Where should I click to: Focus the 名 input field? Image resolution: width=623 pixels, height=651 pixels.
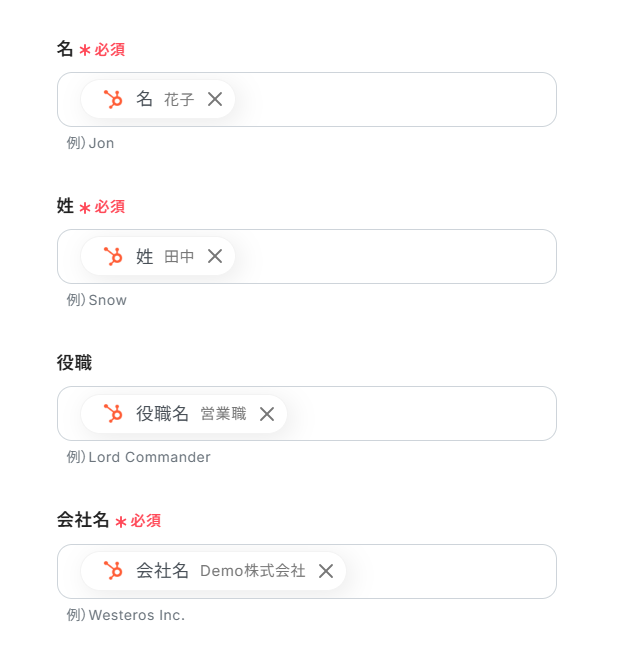(x=400, y=100)
